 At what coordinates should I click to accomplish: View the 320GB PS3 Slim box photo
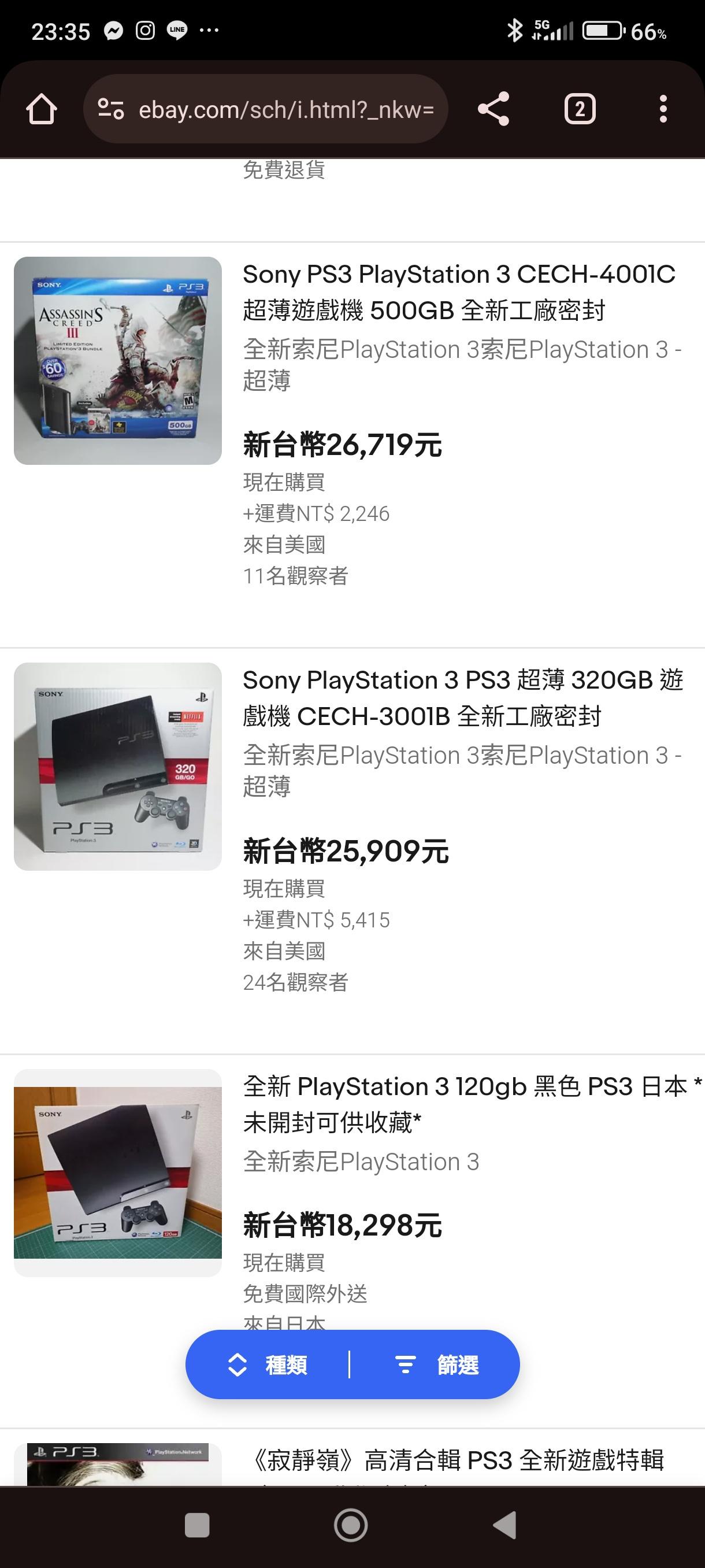[x=118, y=766]
